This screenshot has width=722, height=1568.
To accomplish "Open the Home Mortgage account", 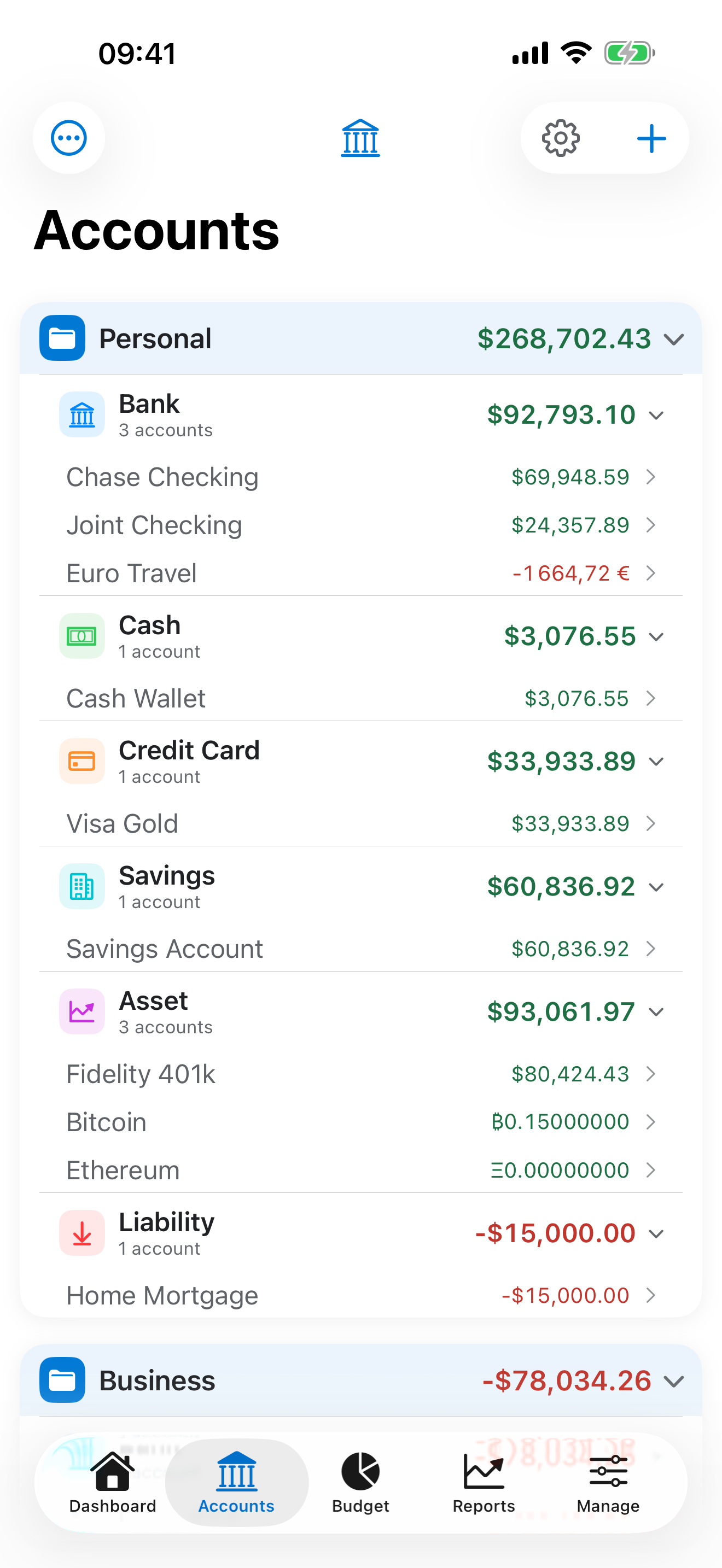I will click(x=360, y=1295).
